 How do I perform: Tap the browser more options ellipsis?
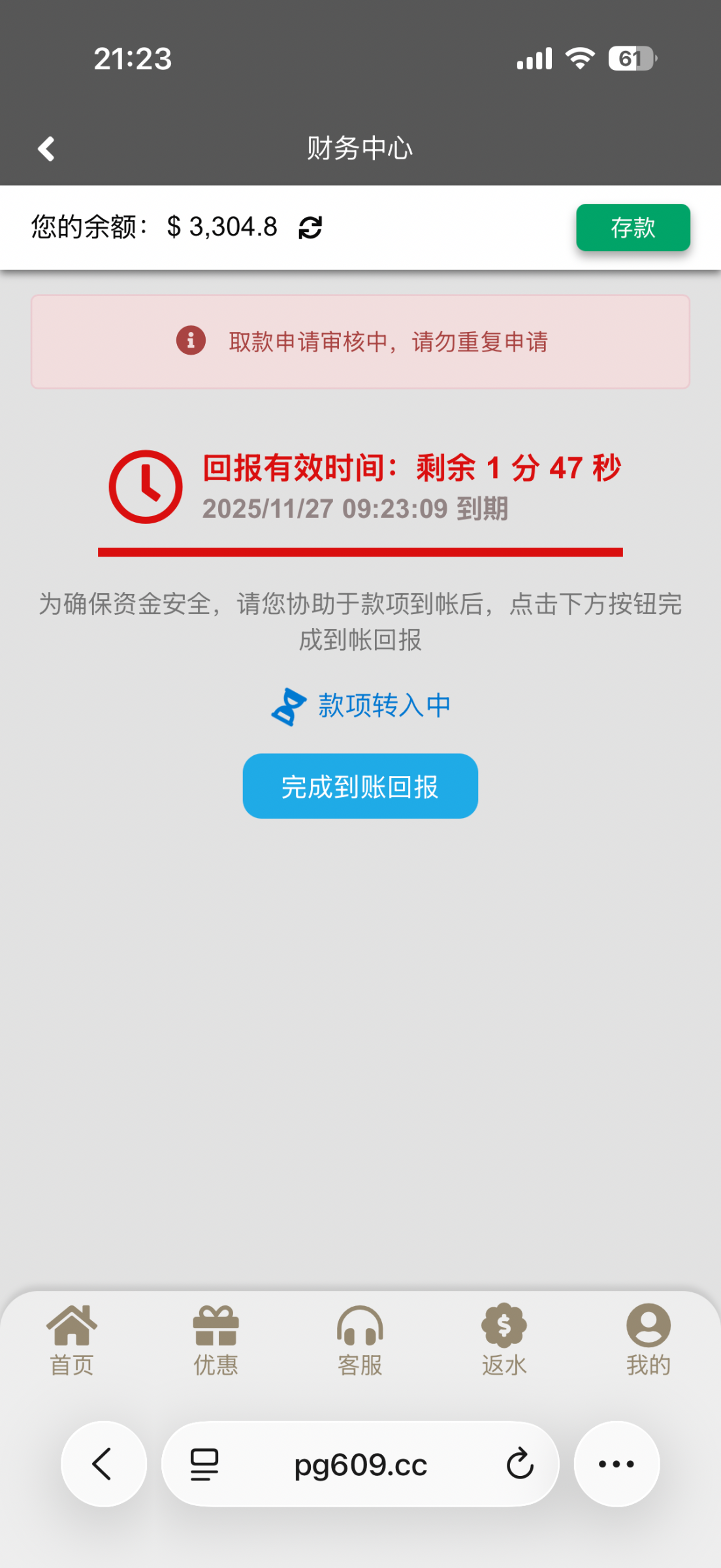pyautogui.click(x=615, y=1464)
